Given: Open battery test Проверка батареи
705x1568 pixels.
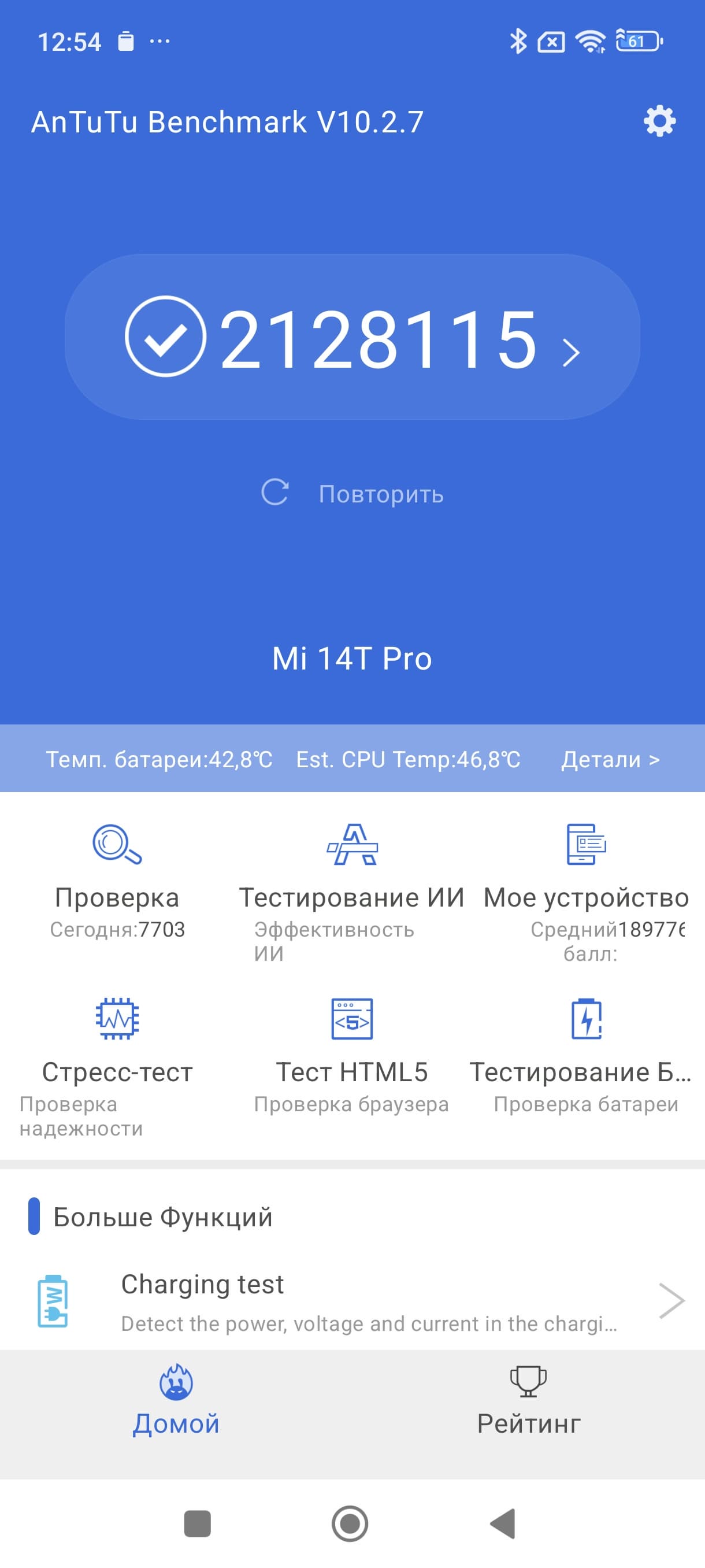Looking at the screenshot, I should (x=586, y=1053).
